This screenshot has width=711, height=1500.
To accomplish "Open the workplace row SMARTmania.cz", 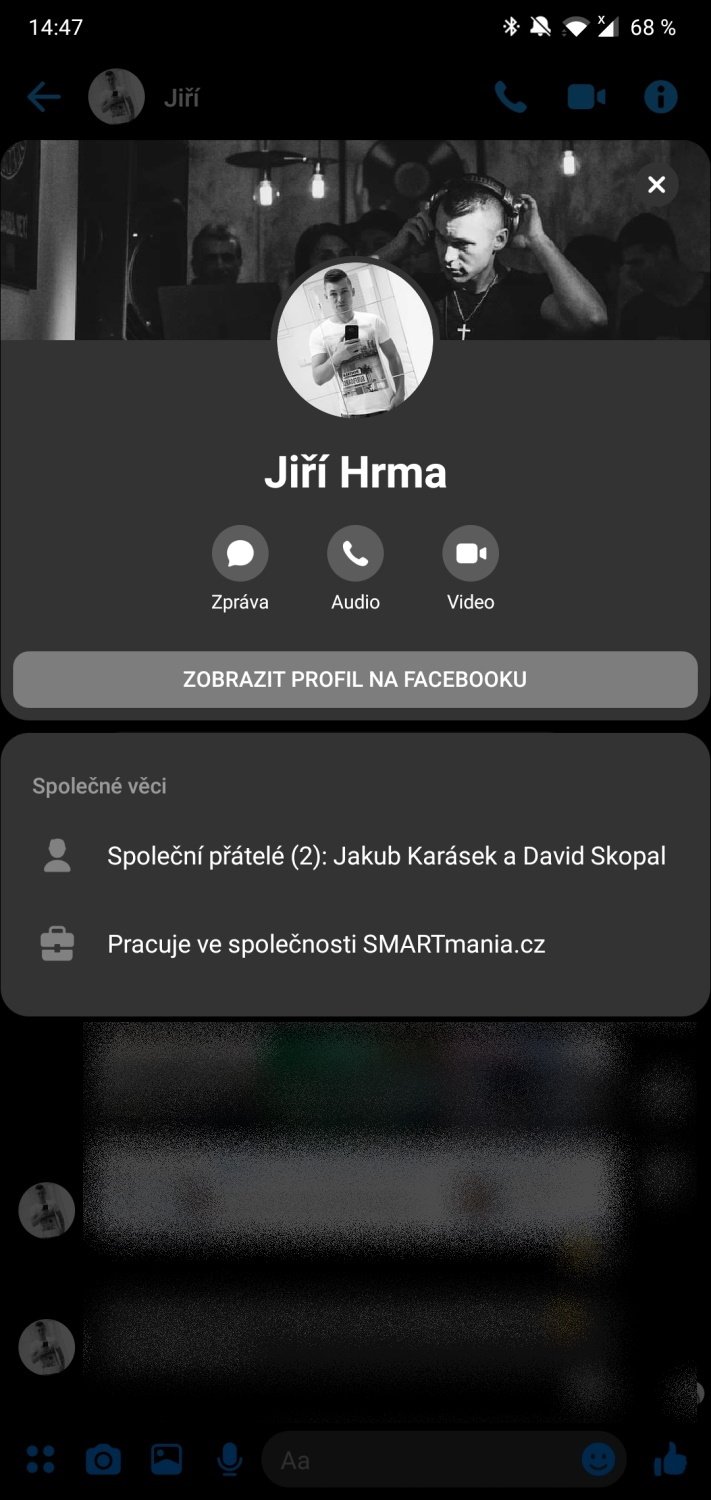I will tap(355, 944).
